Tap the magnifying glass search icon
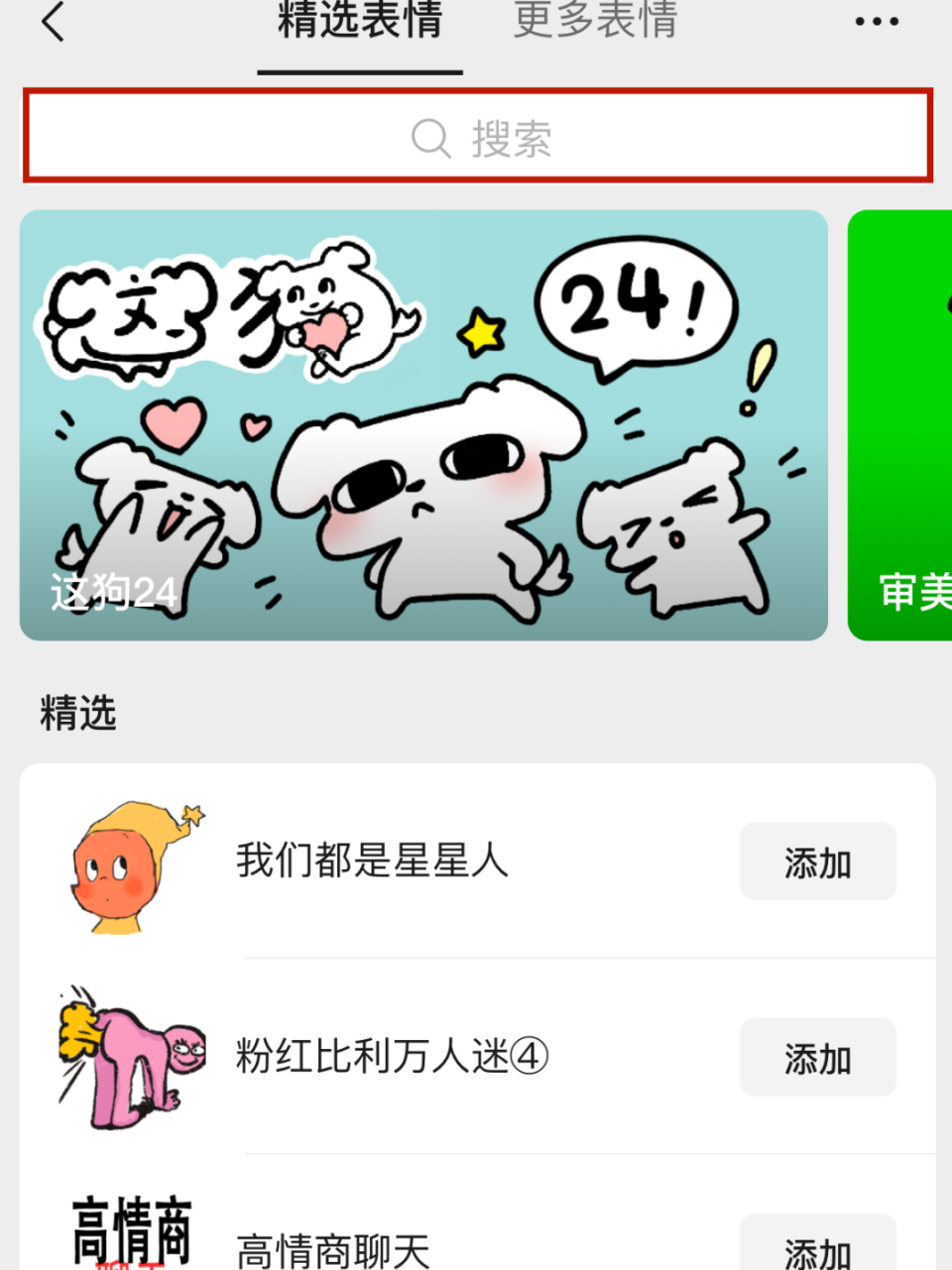Image resolution: width=952 pixels, height=1270 pixels. (430, 137)
